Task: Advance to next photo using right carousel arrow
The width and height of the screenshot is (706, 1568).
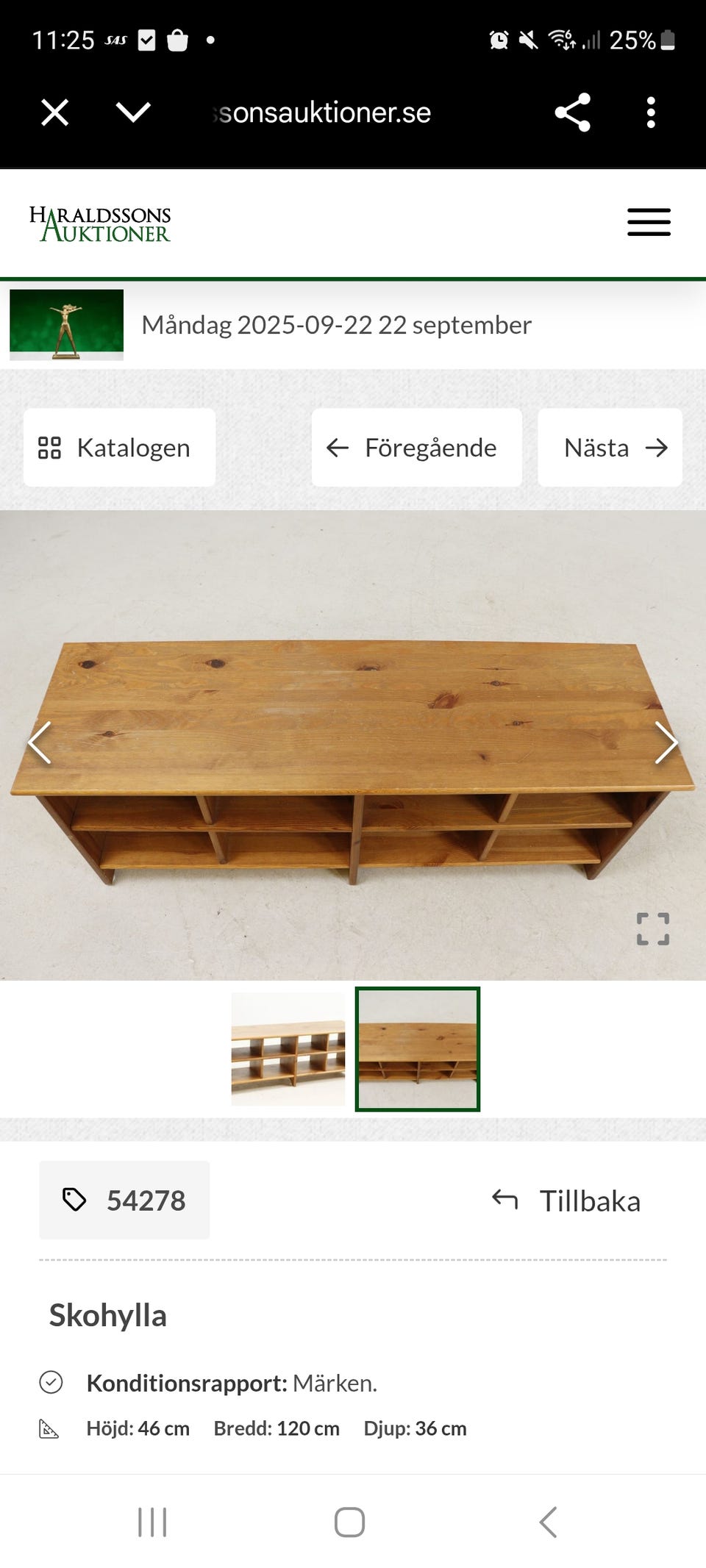Action: point(668,744)
